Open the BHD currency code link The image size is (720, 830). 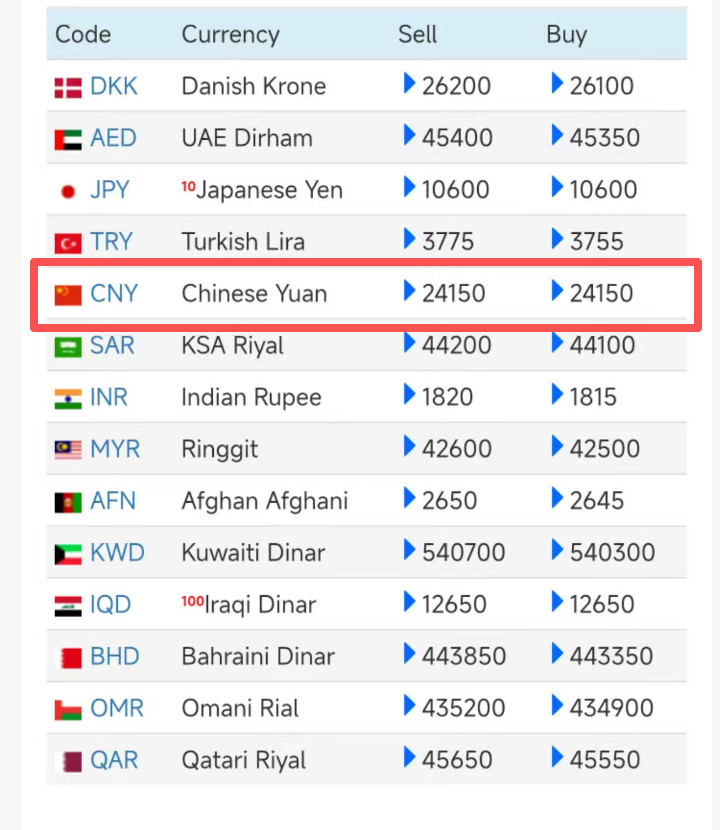tap(114, 657)
